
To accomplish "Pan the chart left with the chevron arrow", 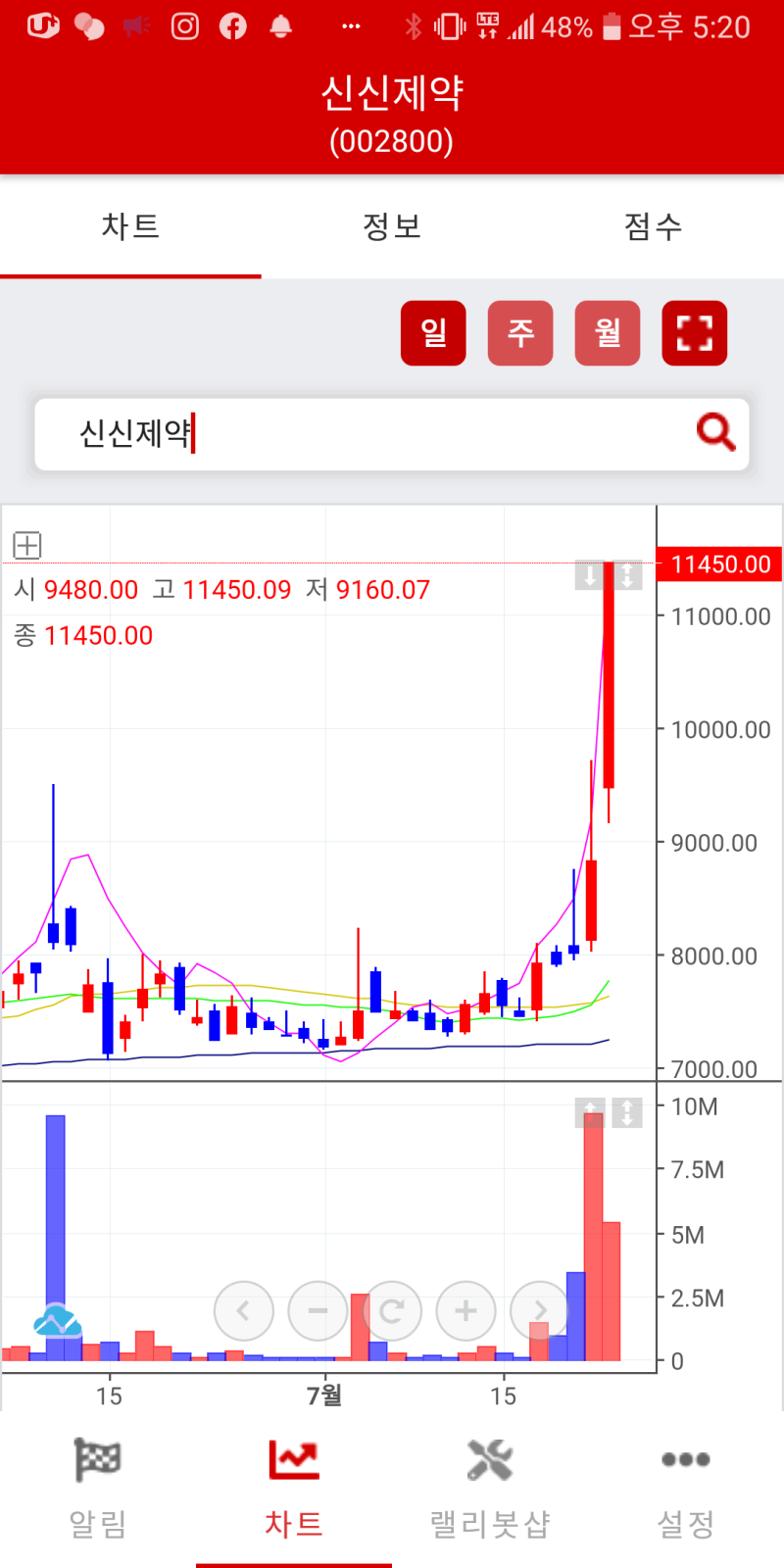I will [x=244, y=1310].
